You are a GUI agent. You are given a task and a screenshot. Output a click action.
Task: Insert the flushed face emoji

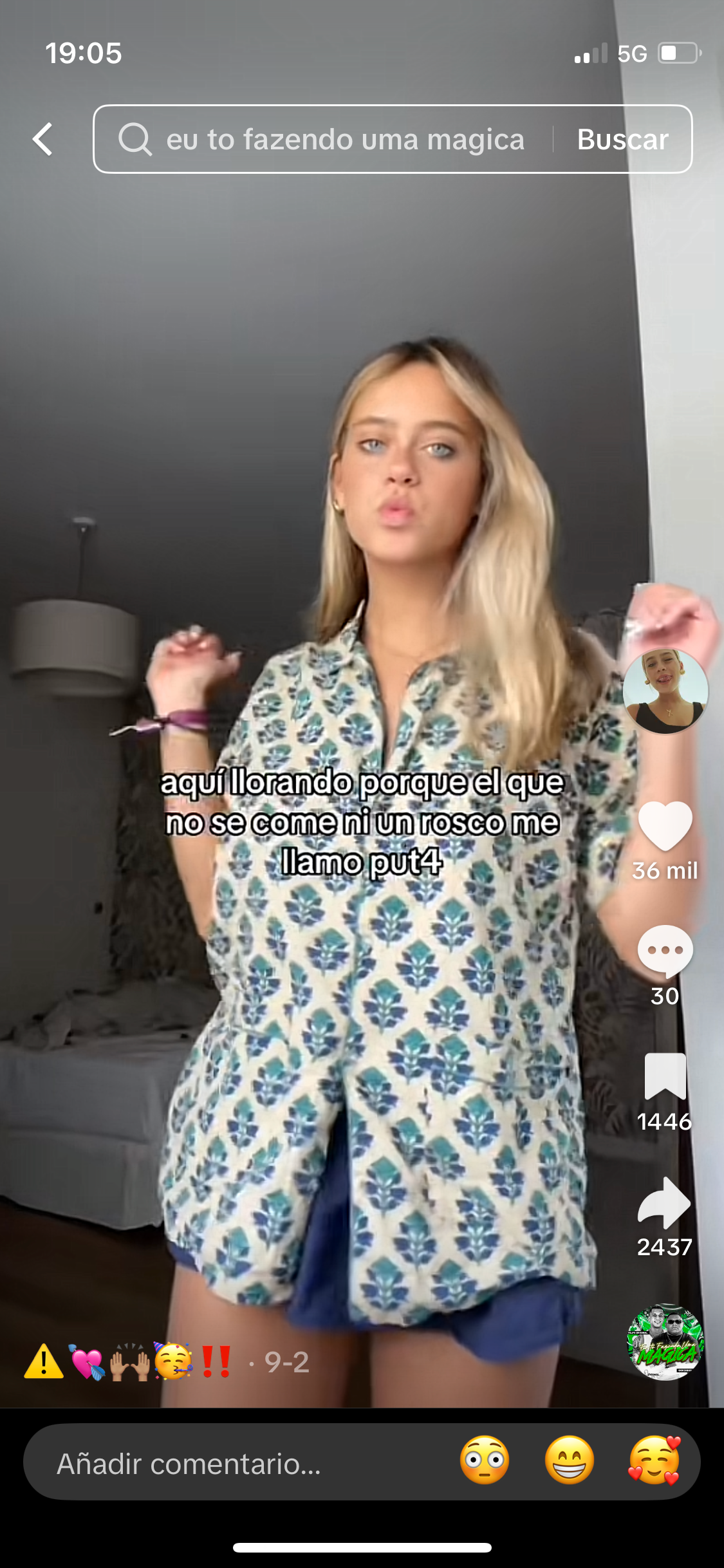click(485, 1460)
